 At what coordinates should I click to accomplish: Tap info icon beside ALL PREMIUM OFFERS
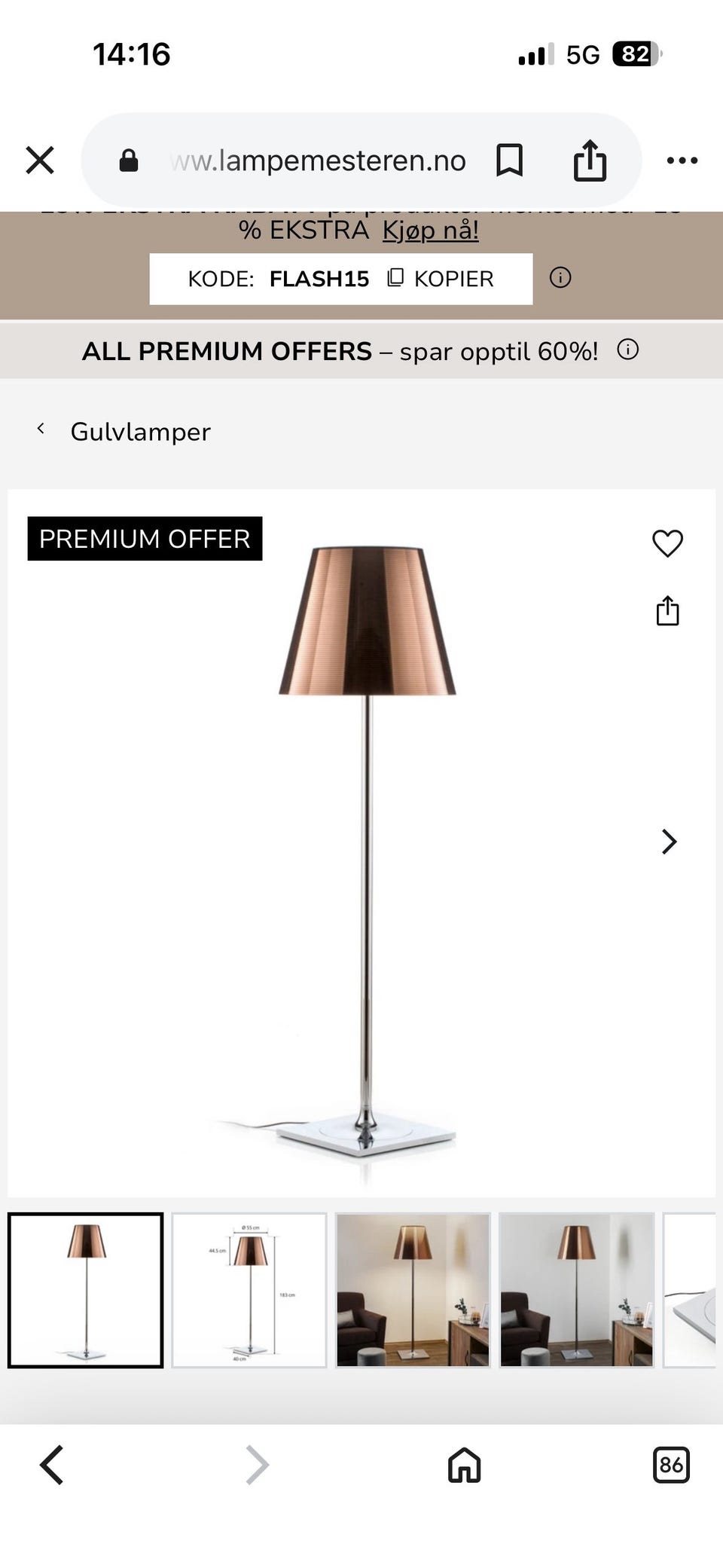[x=627, y=350]
